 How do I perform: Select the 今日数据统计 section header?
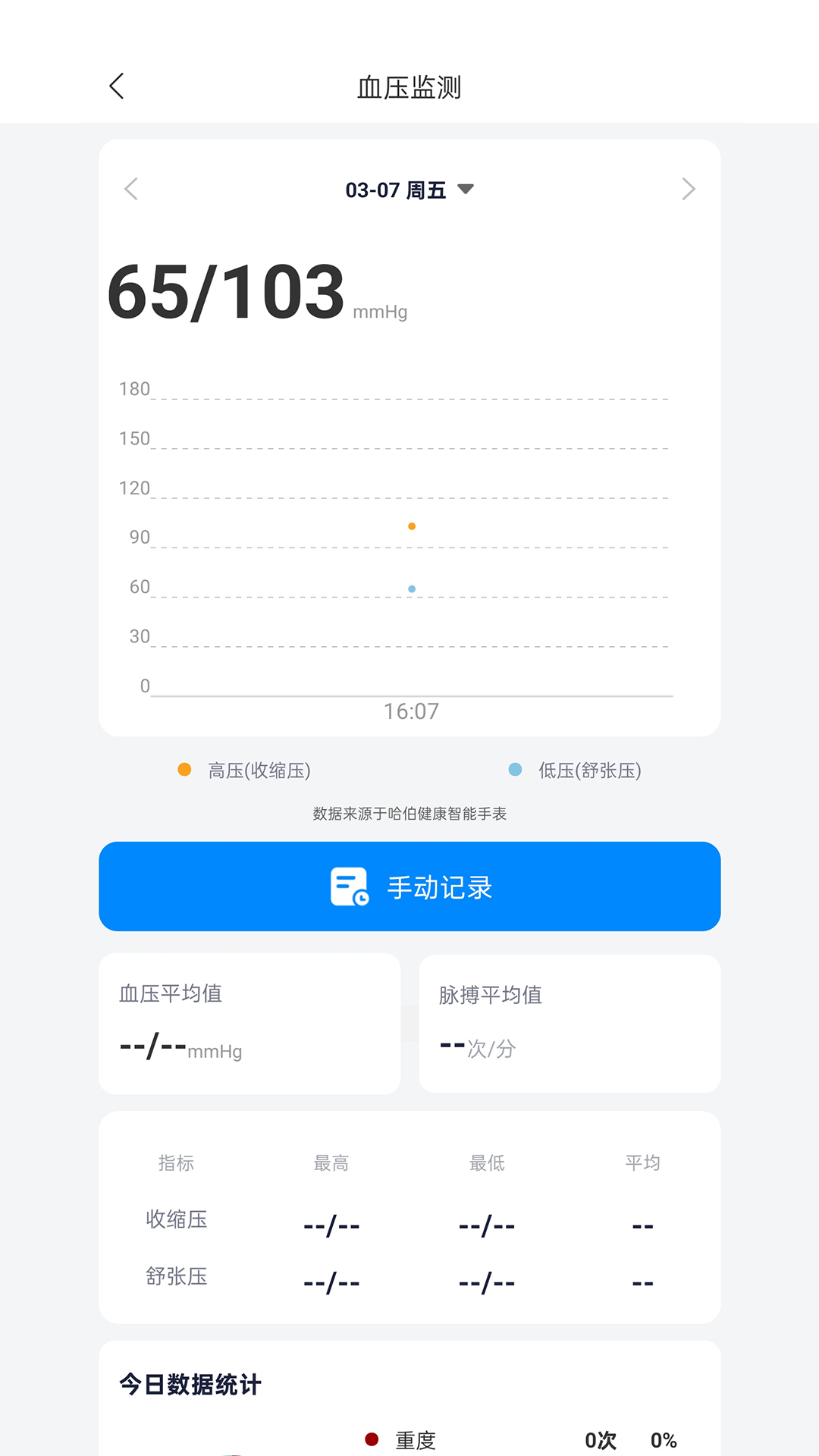click(x=190, y=1384)
